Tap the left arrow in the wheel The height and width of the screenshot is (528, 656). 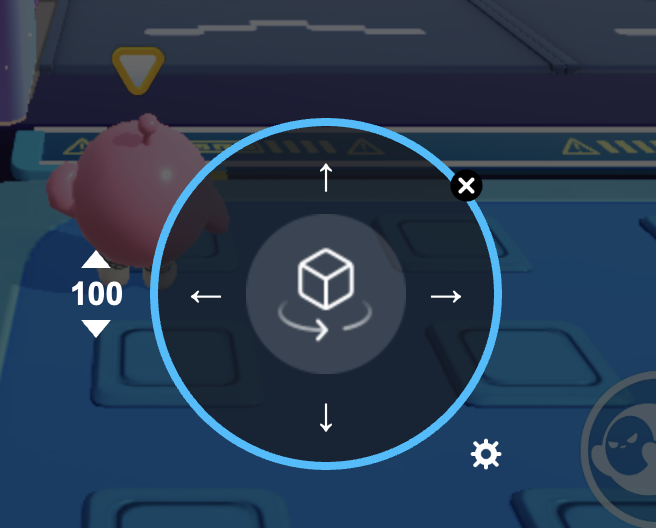point(206,296)
